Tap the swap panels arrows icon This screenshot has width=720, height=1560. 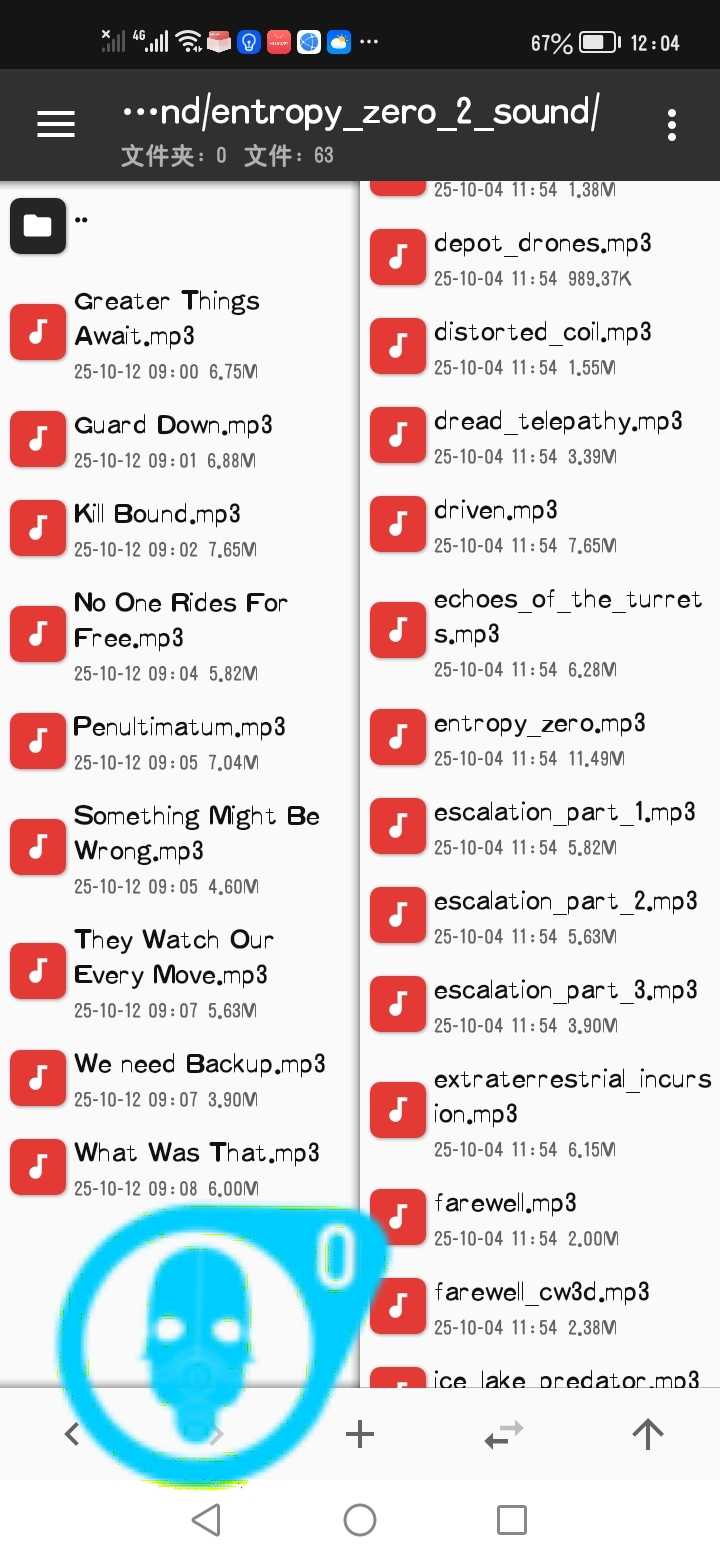503,1434
